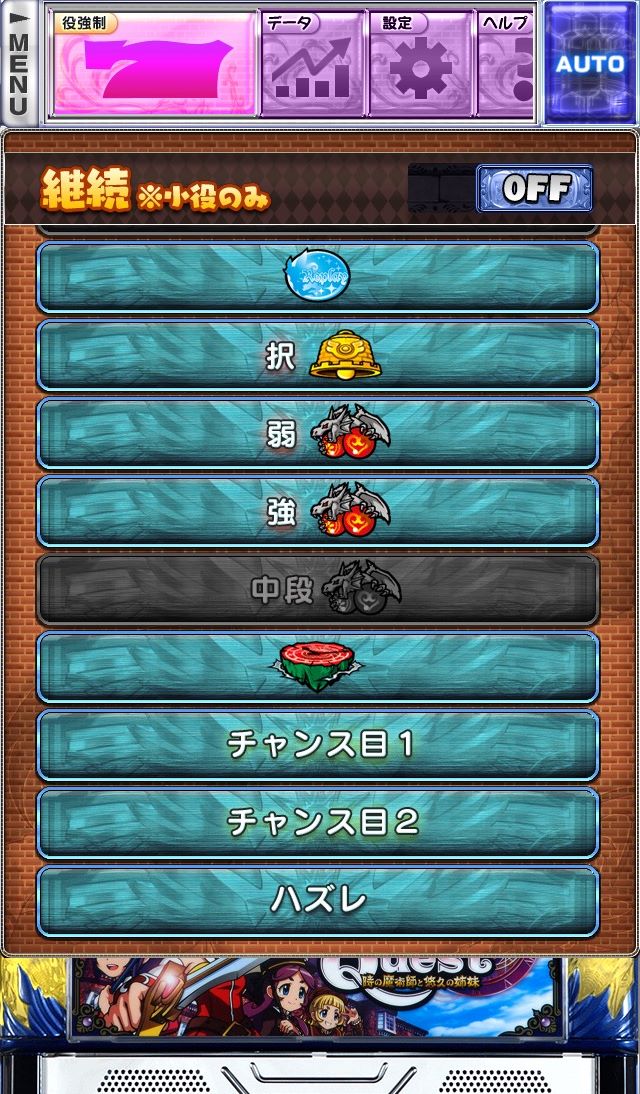Open the MENU side button

tap(18, 62)
